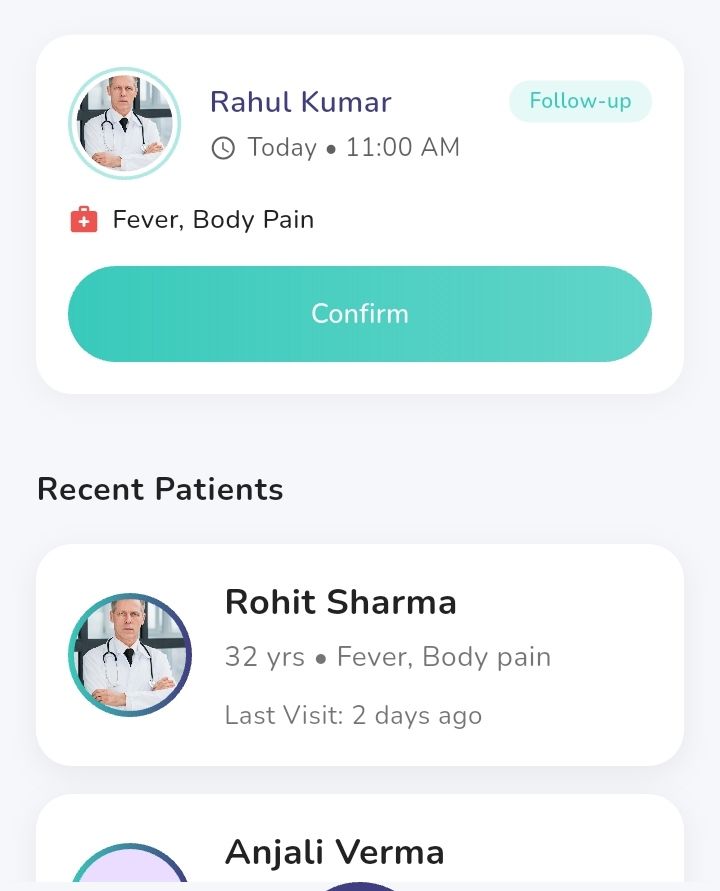Tap the symptoms briefcase icon beside Fever

[x=82, y=218]
